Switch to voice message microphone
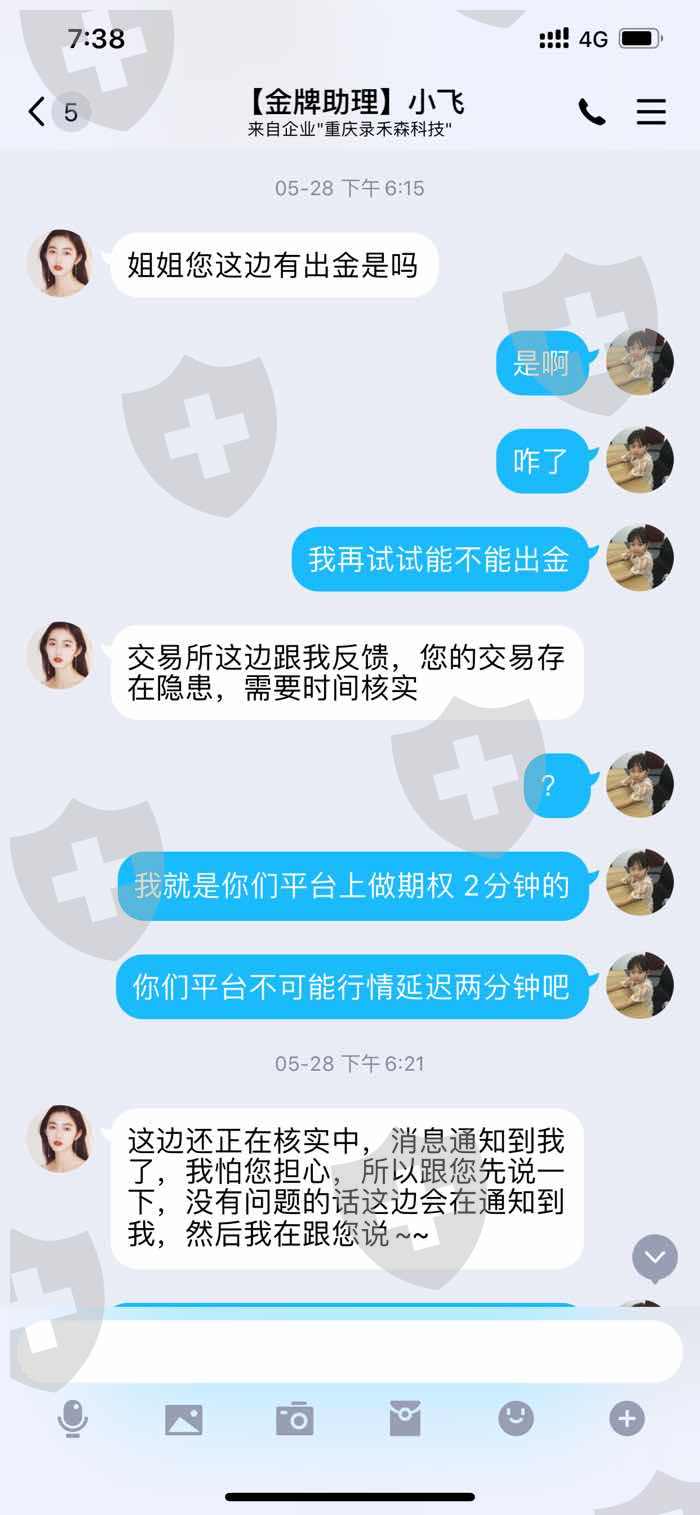The height and width of the screenshot is (1515, 700). click(72, 1418)
